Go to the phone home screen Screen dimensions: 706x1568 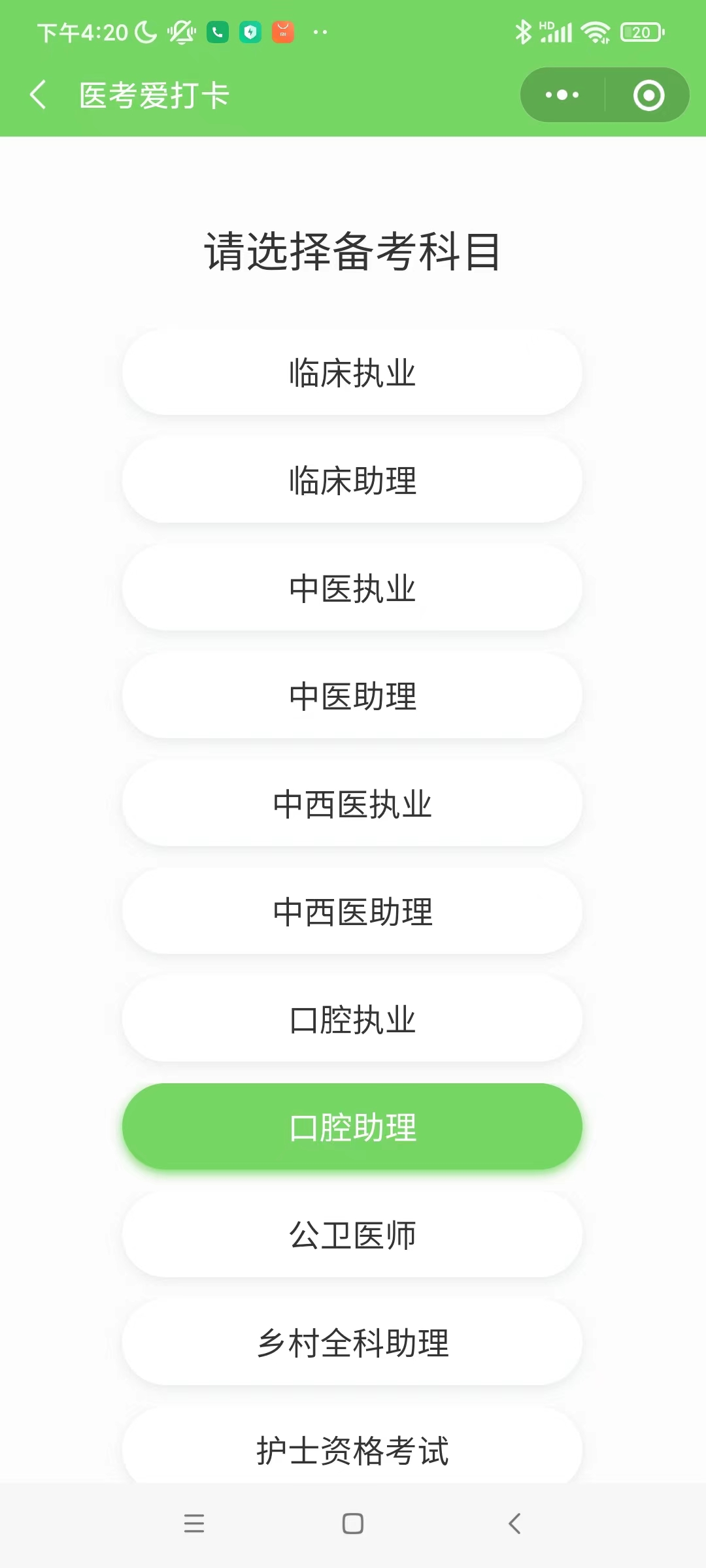pyautogui.click(x=353, y=1524)
